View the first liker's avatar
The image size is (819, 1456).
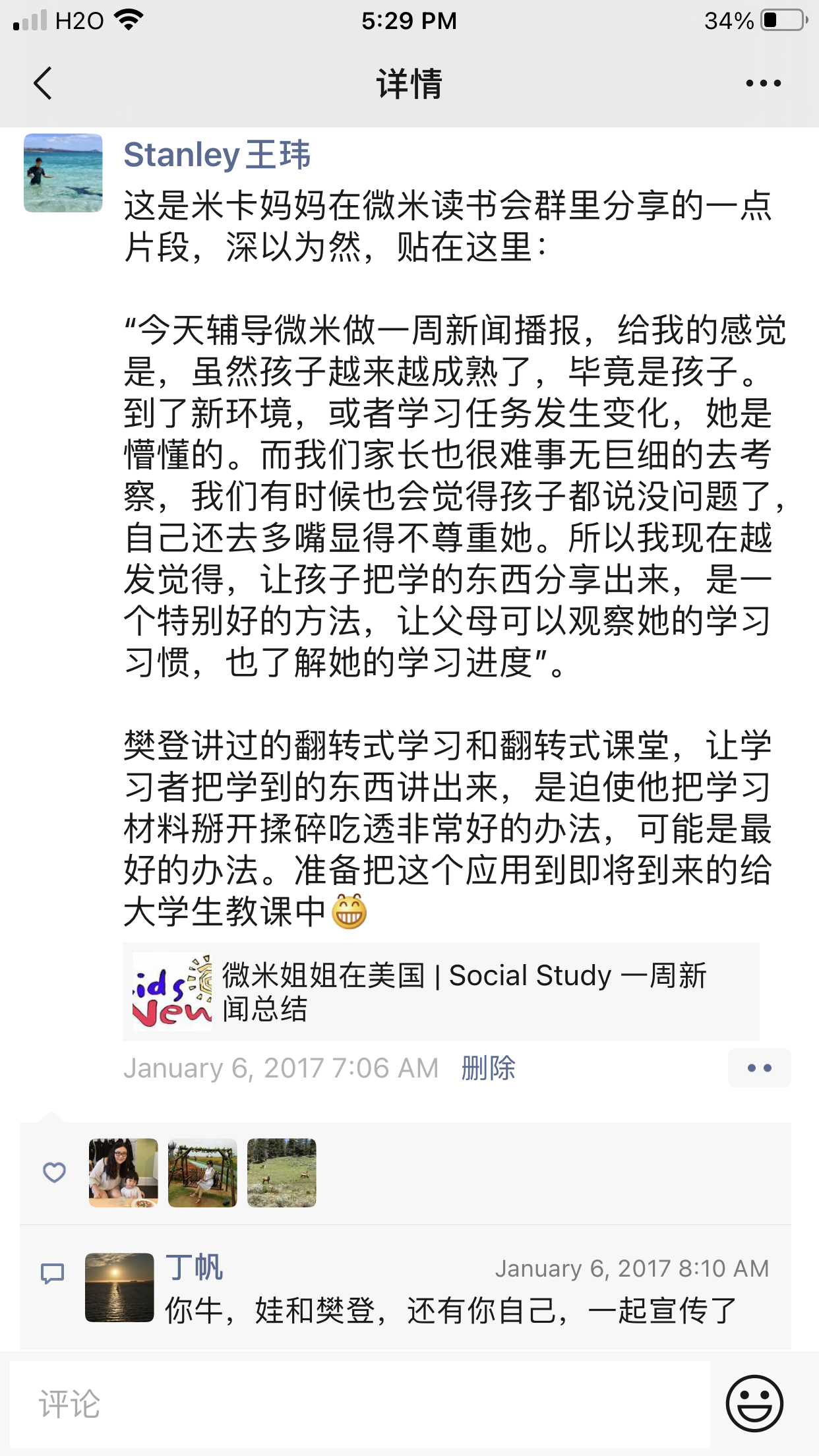coord(123,1172)
